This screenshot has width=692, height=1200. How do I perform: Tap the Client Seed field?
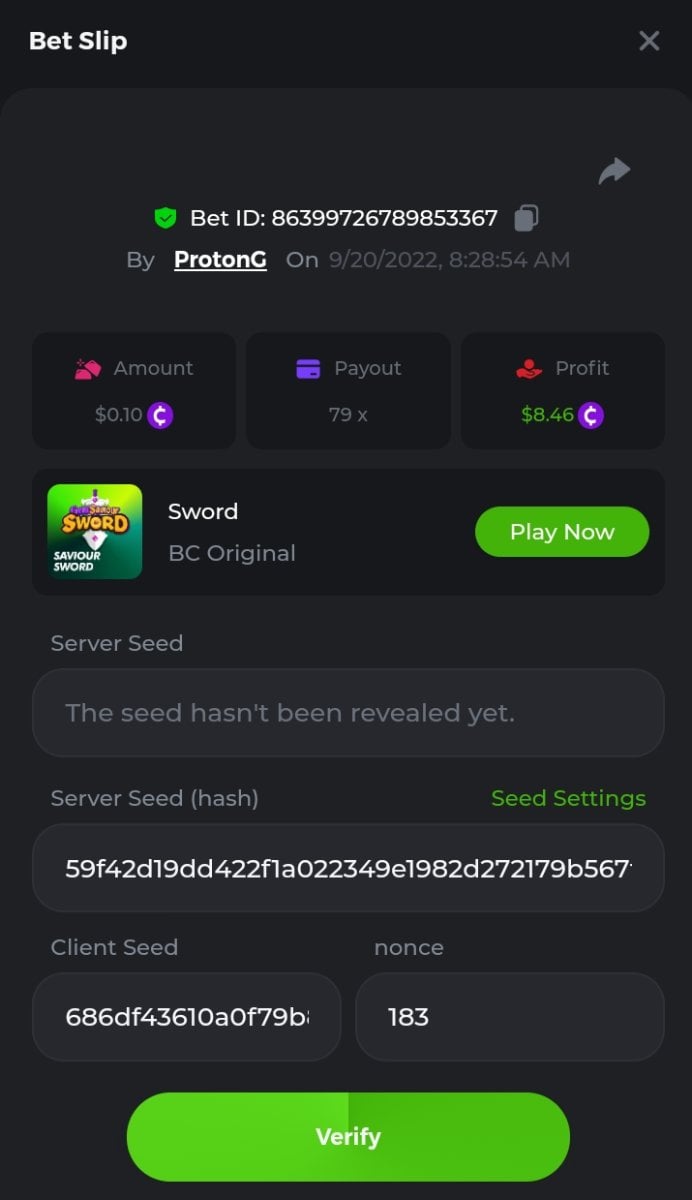187,1017
